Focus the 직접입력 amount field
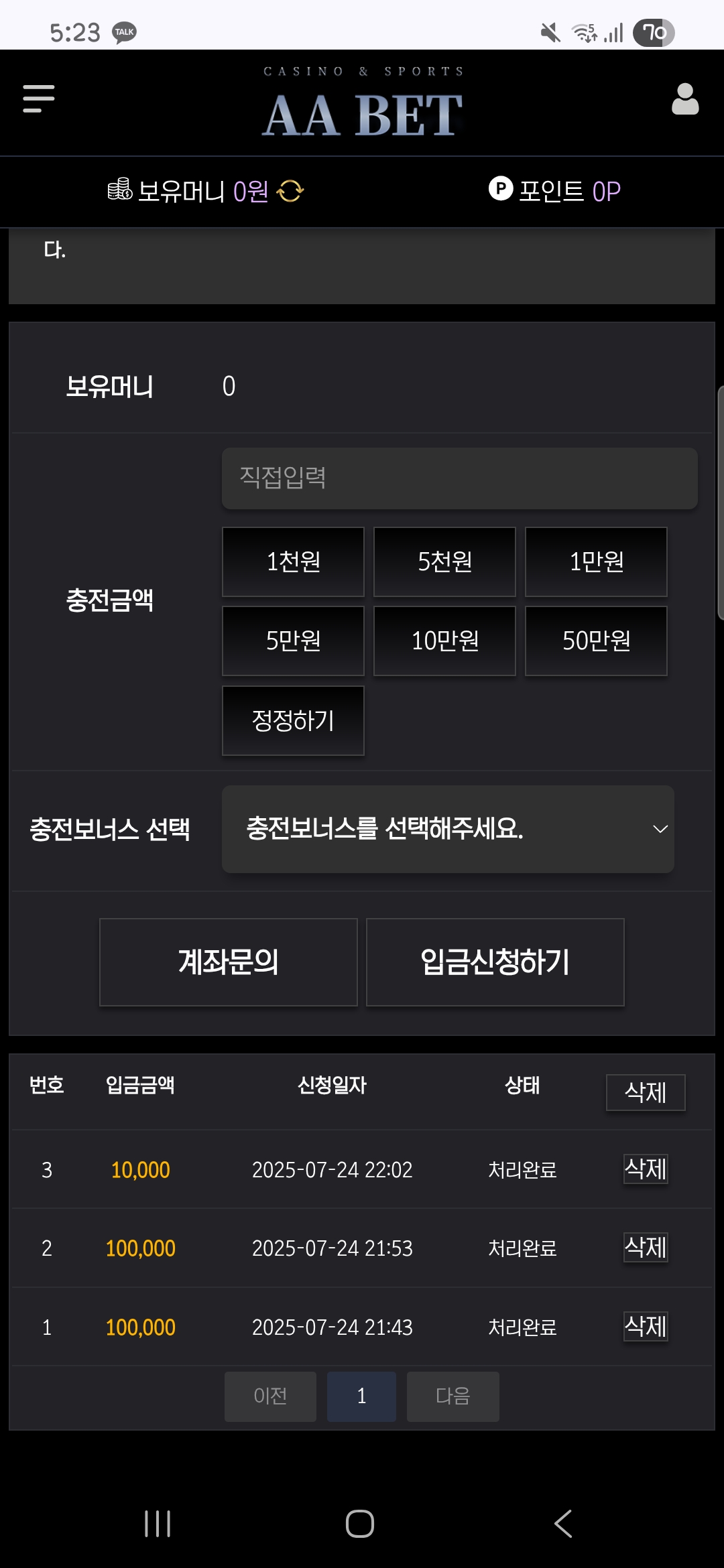The image size is (724, 1568). pyautogui.click(x=459, y=478)
